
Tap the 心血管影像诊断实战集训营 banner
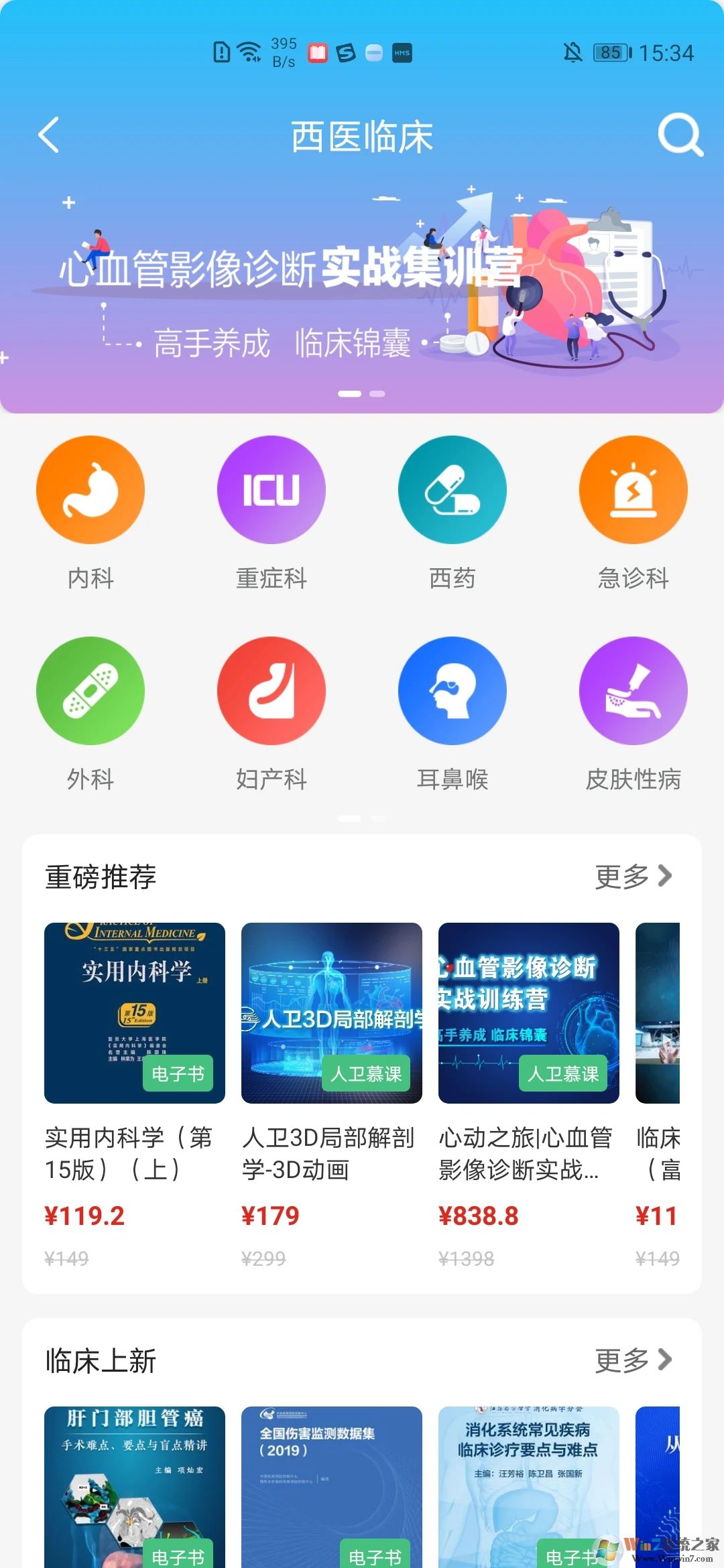362,288
